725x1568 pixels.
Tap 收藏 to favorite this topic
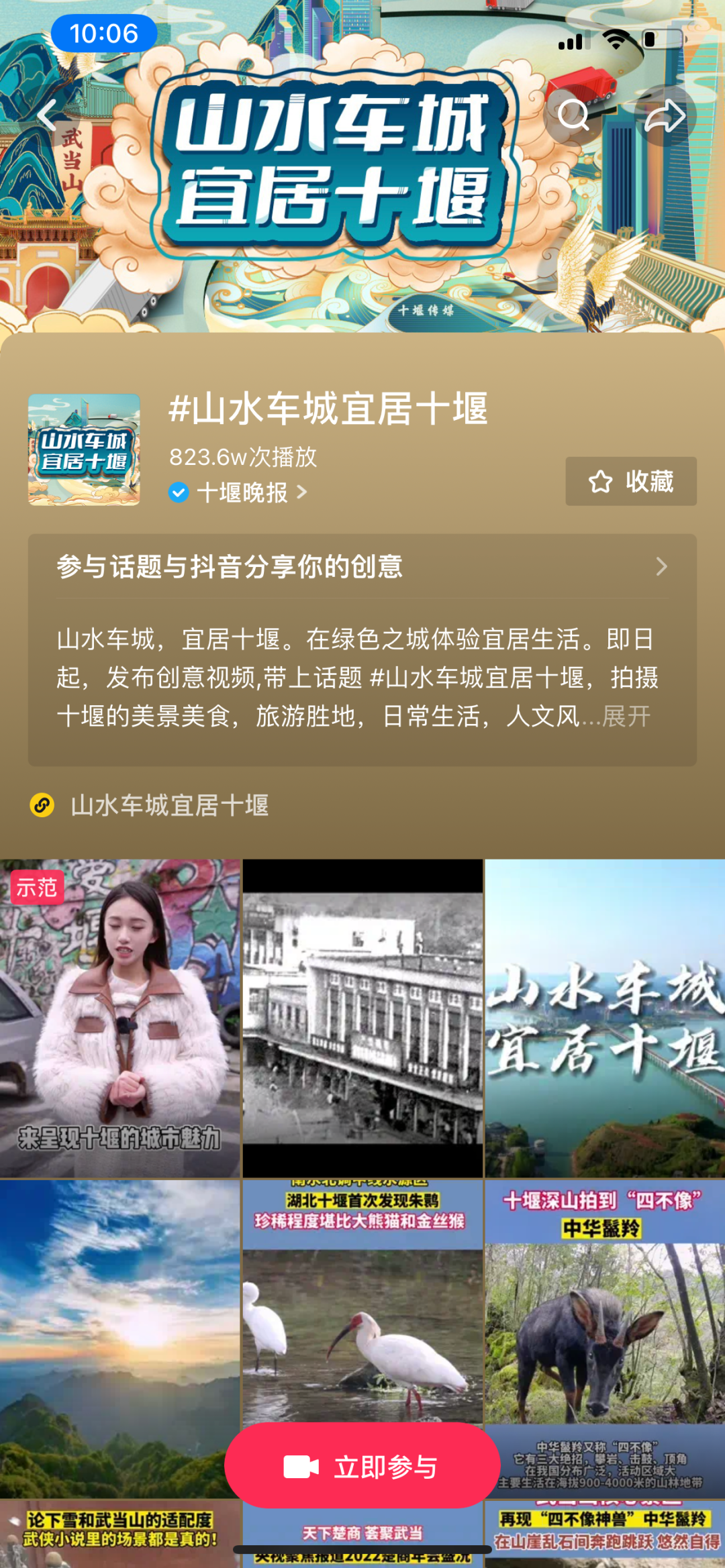630,481
